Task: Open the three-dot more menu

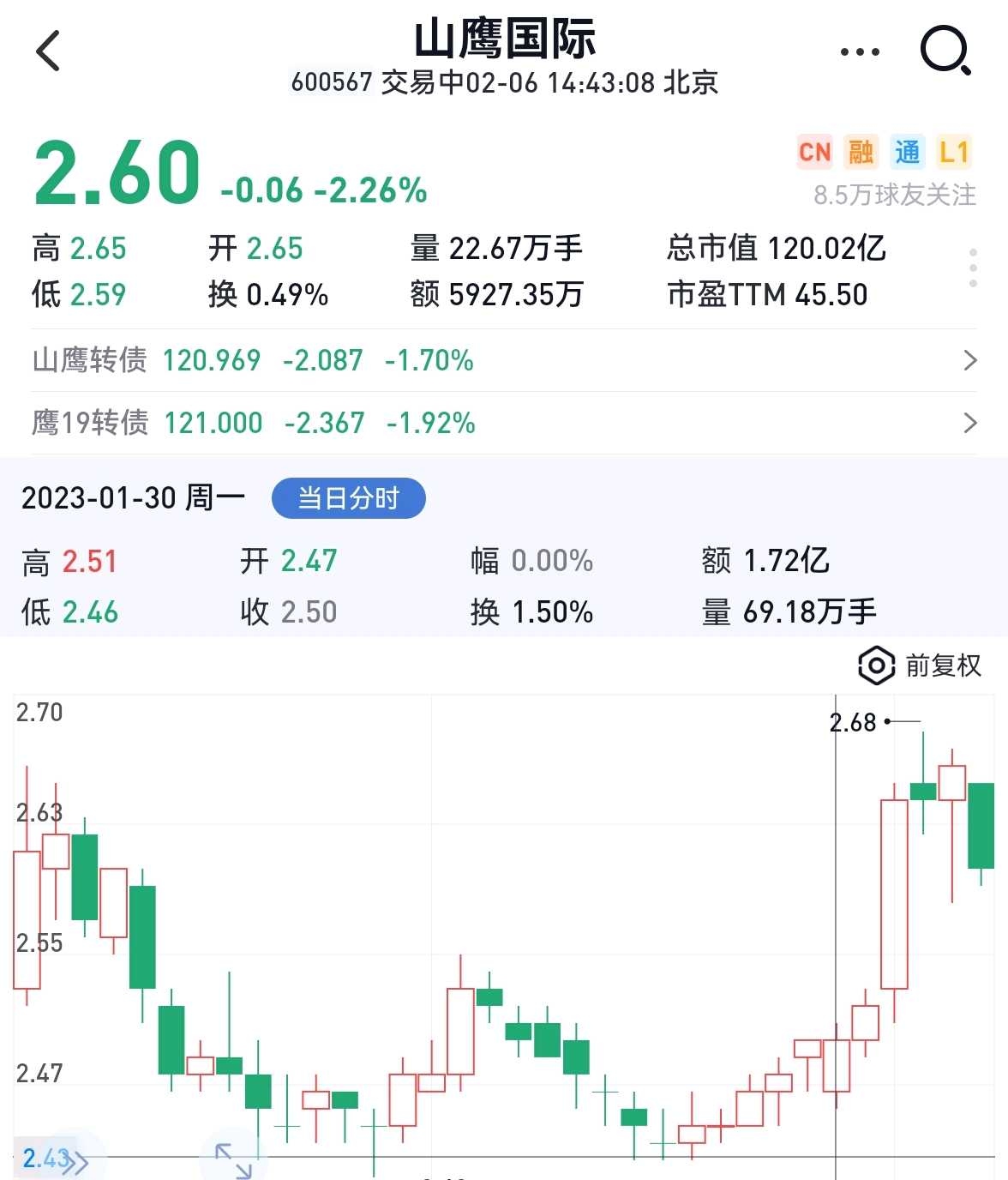Action: (860, 52)
